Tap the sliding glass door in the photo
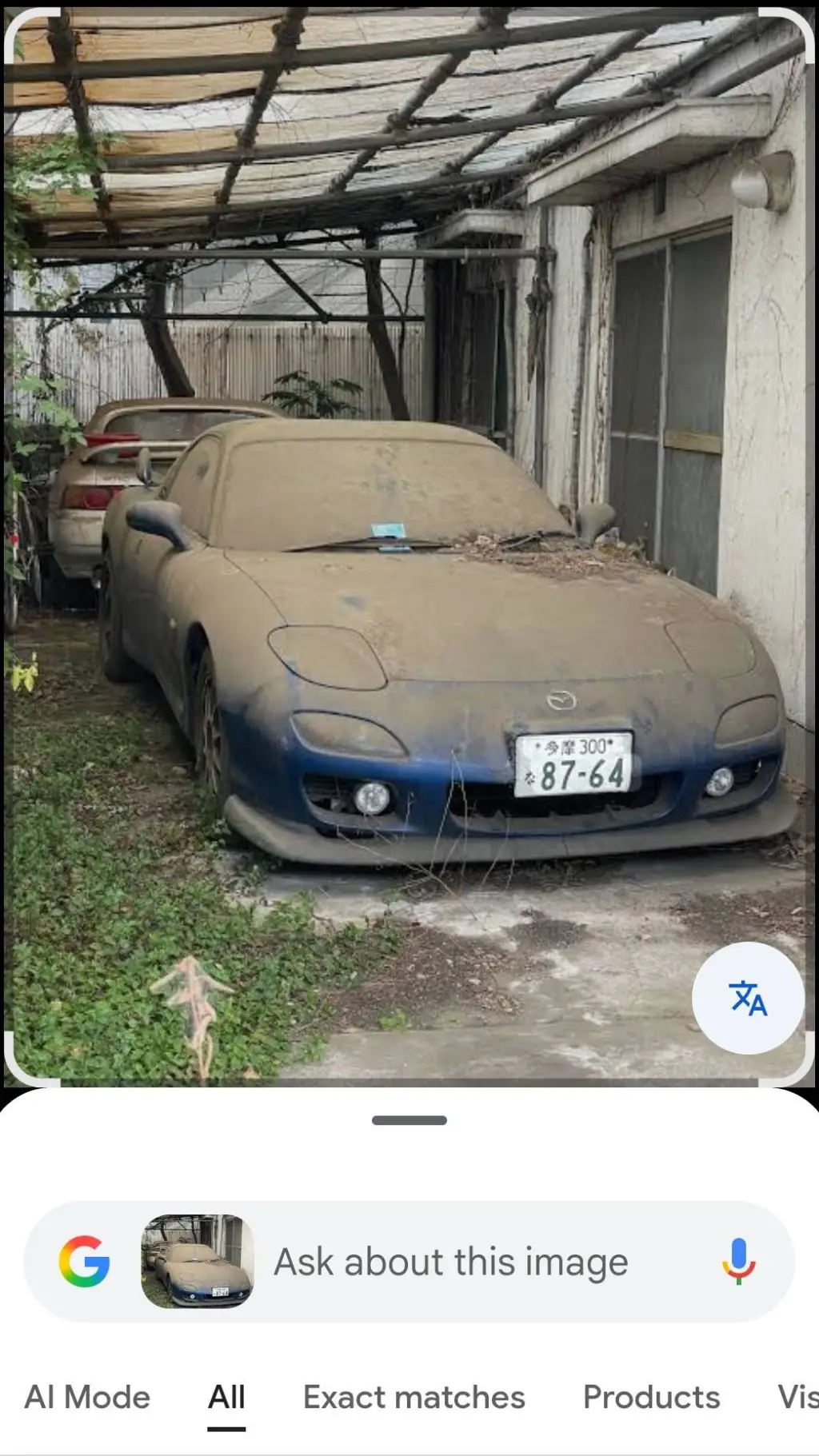 [x=672, y=360]
